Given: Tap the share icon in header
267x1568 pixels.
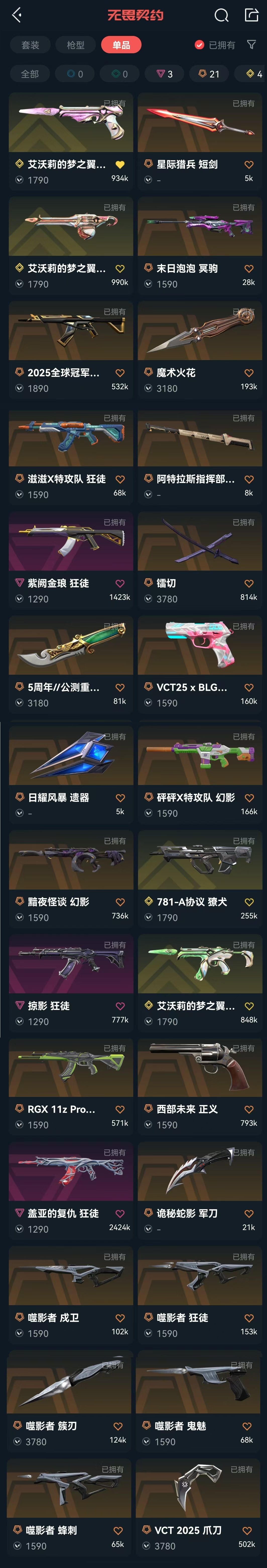Looking at the screenshot, I should point(251,15).
